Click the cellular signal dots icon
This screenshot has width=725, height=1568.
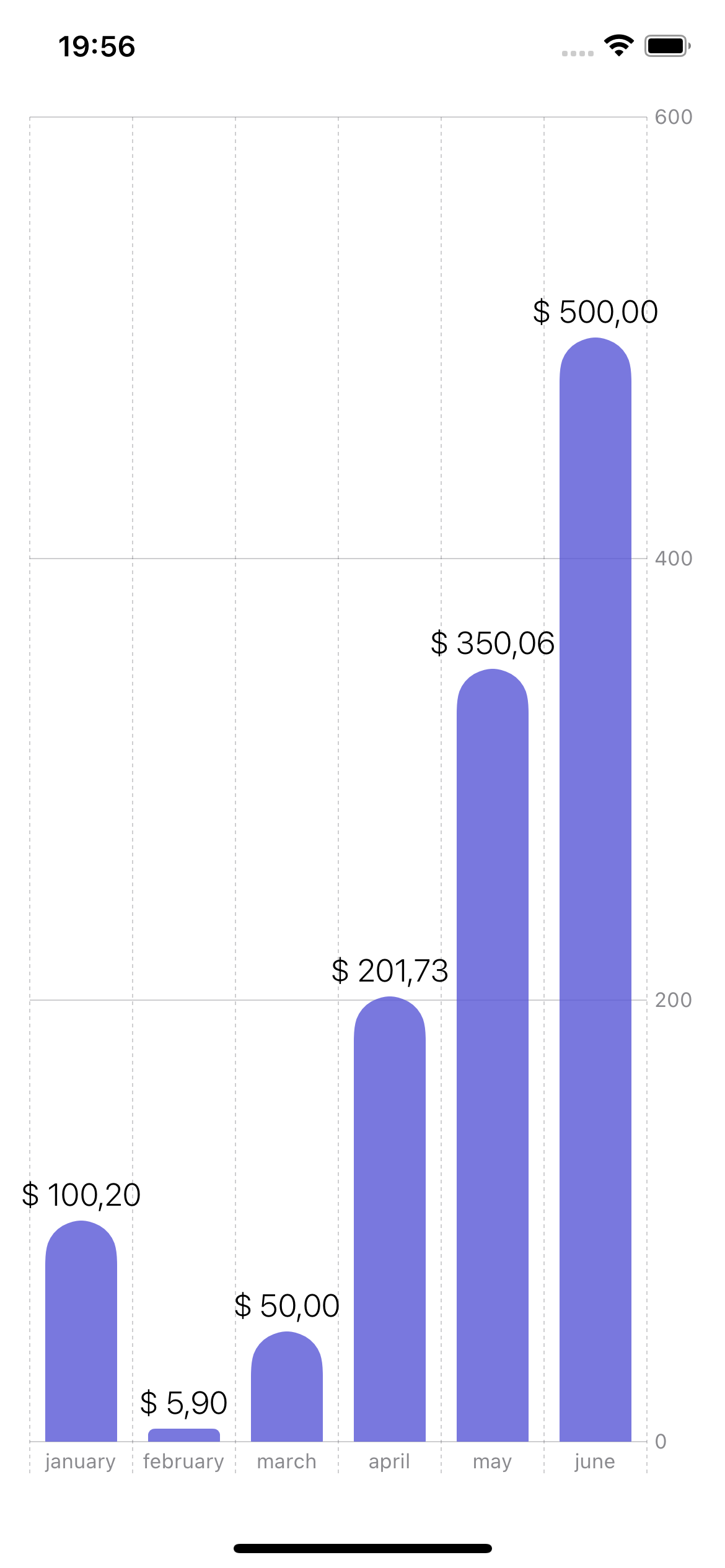[x=577, y=53]
